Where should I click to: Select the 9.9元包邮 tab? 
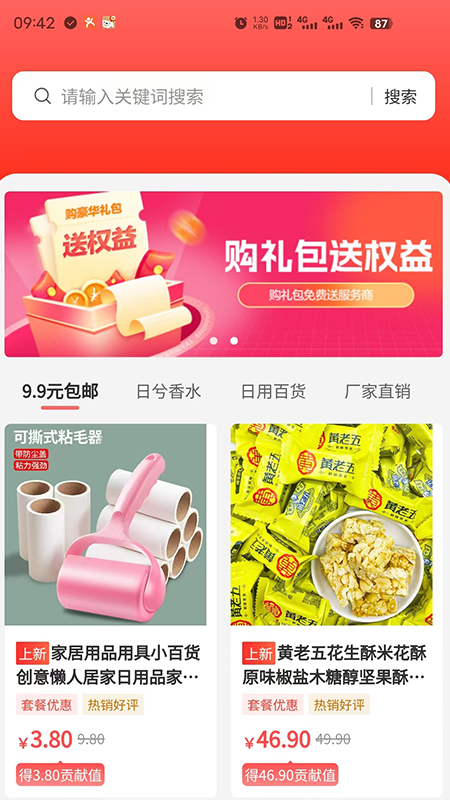tap(60, 392)
